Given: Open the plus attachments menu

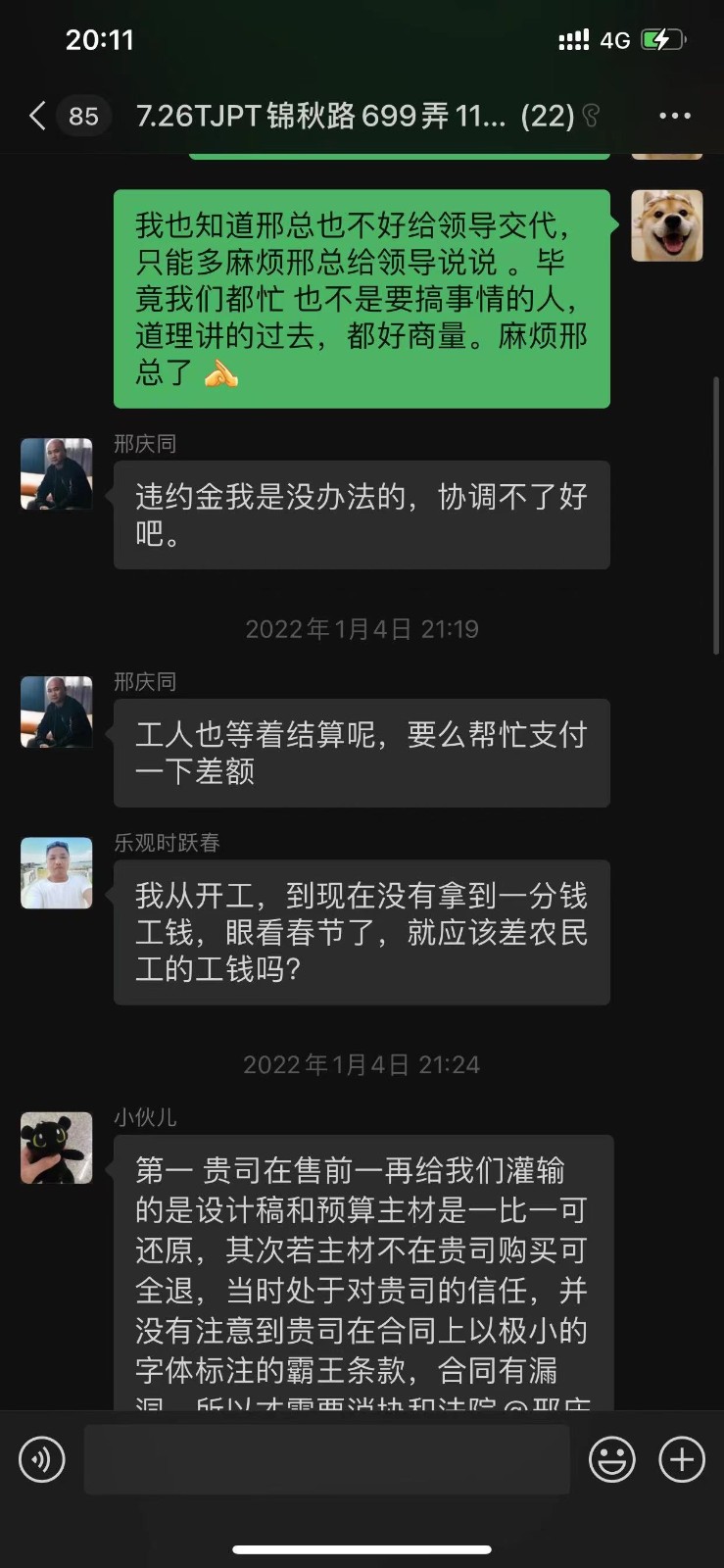Looking at the screenshot, I should coord(682,1459).
